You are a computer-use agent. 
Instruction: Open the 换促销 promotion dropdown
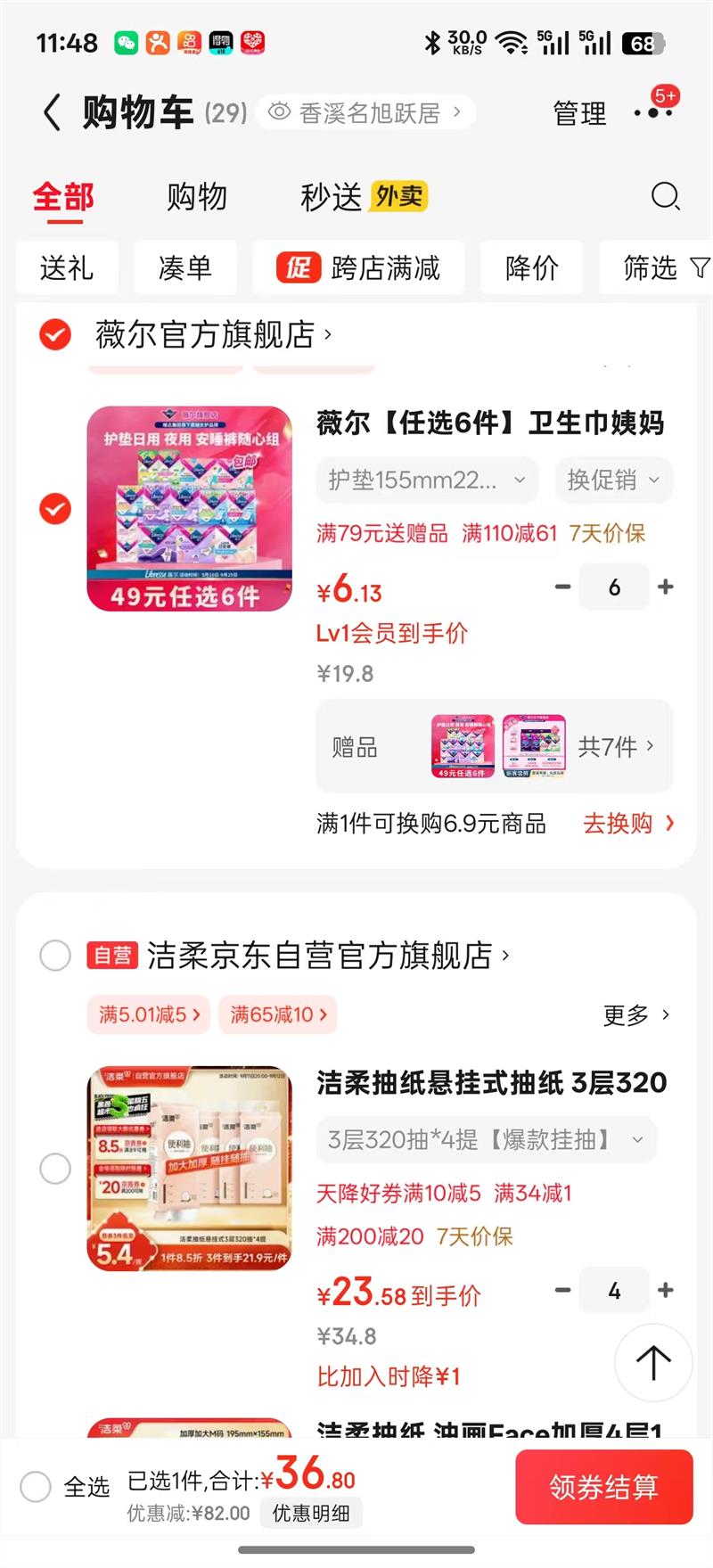613,480
